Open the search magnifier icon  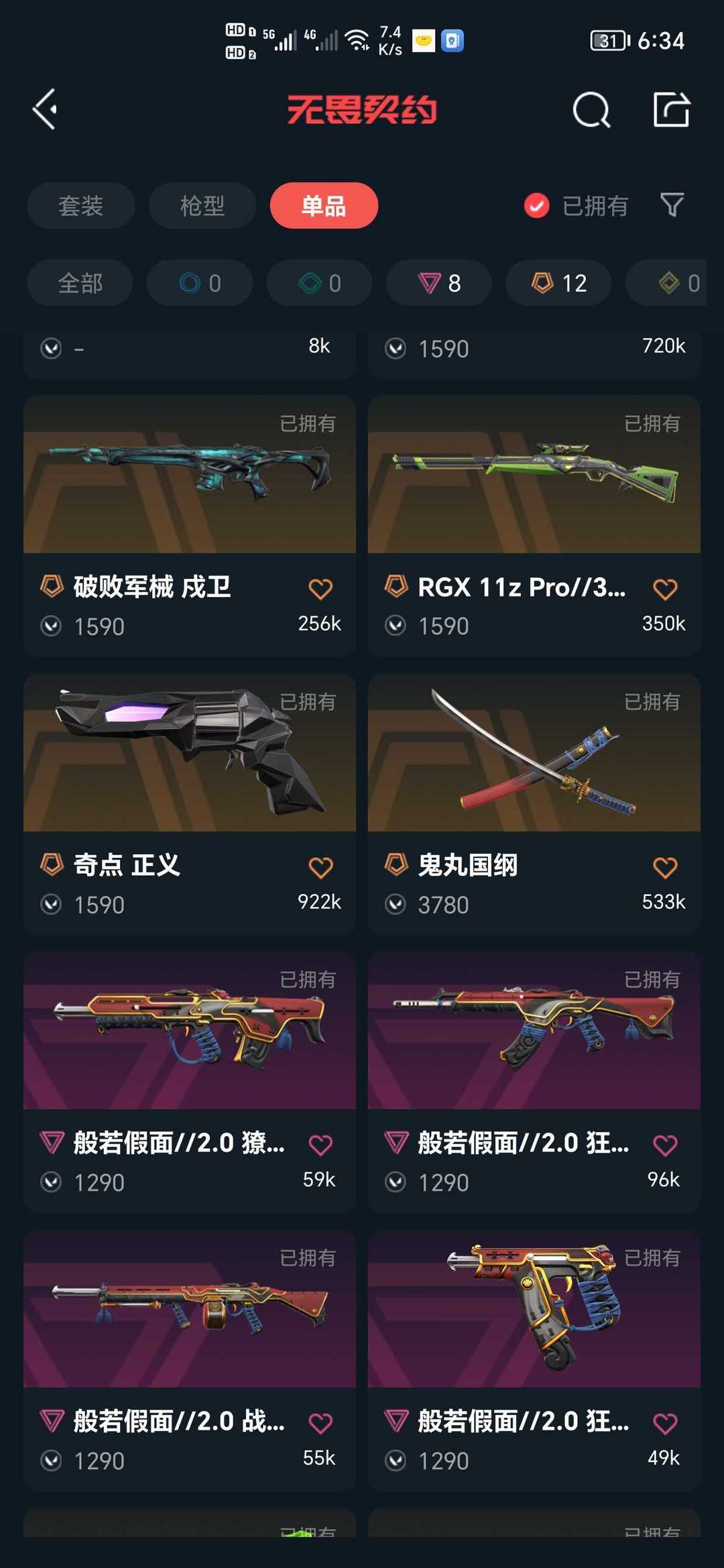(591, 109)
